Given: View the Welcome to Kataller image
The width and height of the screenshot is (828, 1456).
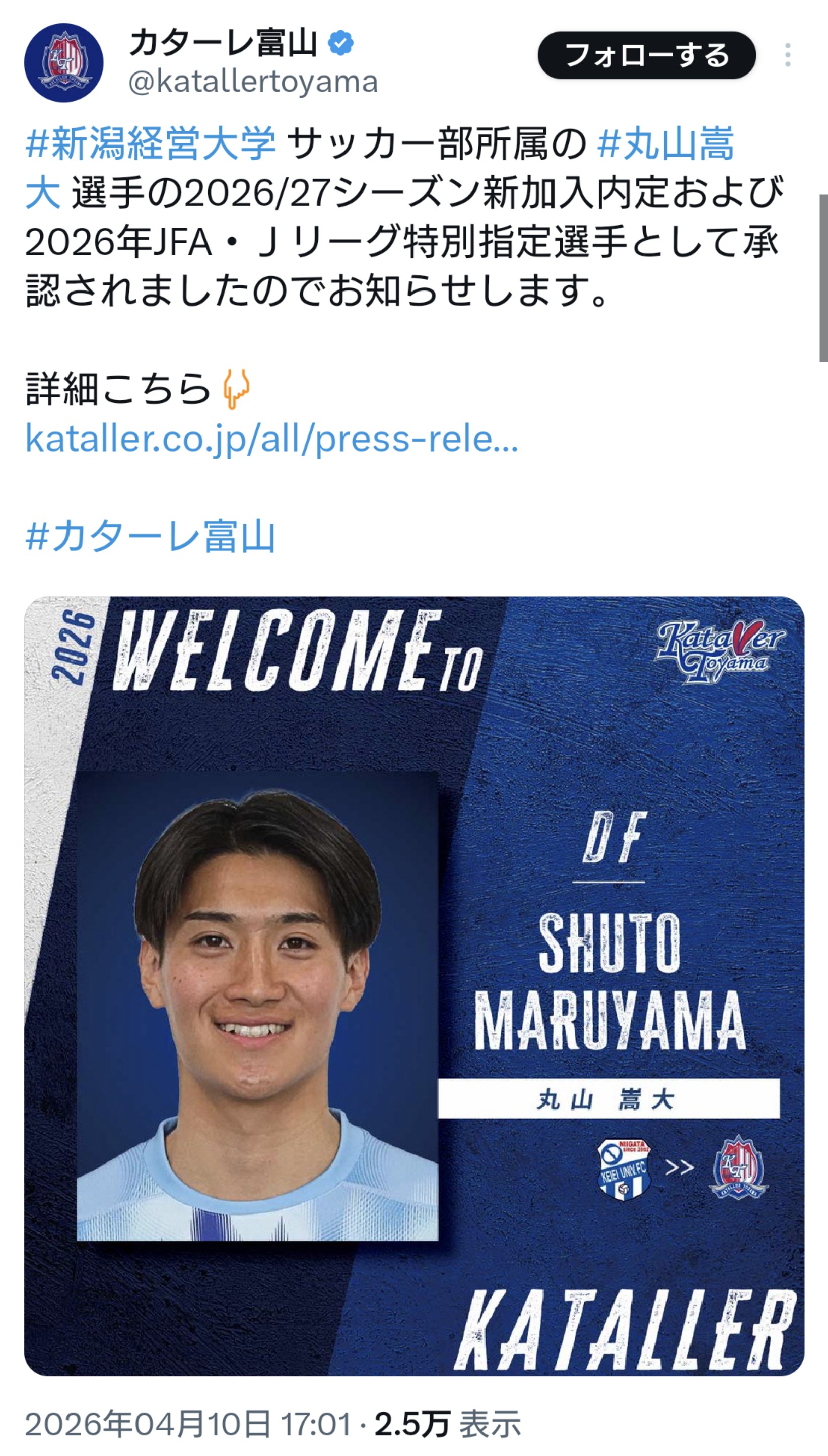Looking at the screenshot, I should pyautogui.click(x=414, y=986).
